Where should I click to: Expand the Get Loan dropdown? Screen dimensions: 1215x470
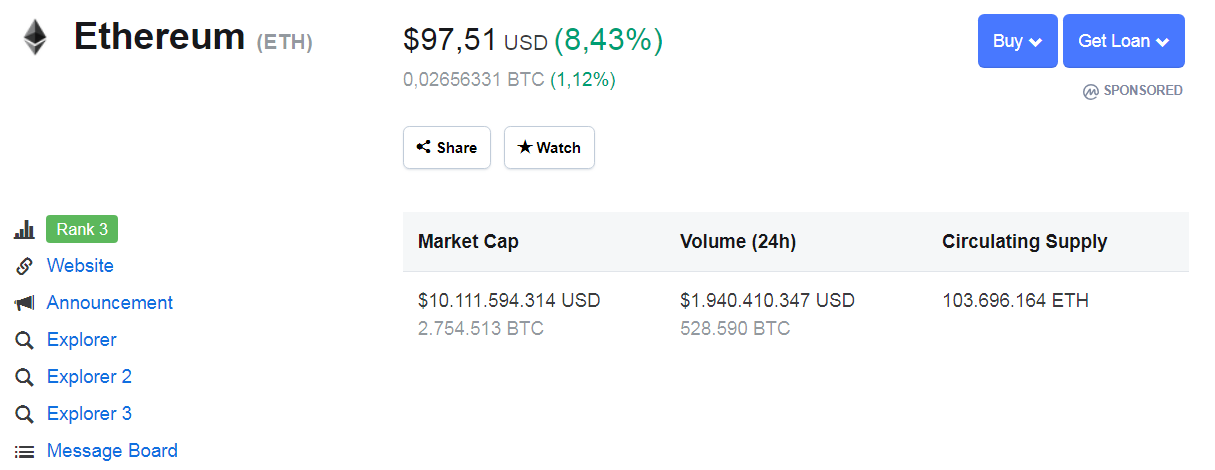[x=1123, y=41]
